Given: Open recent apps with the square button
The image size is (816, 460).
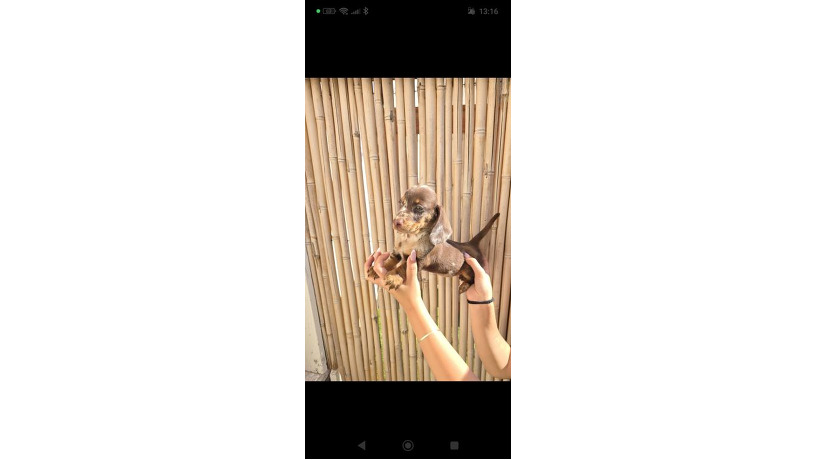Looking at the screenshot, I should point(454,445).
